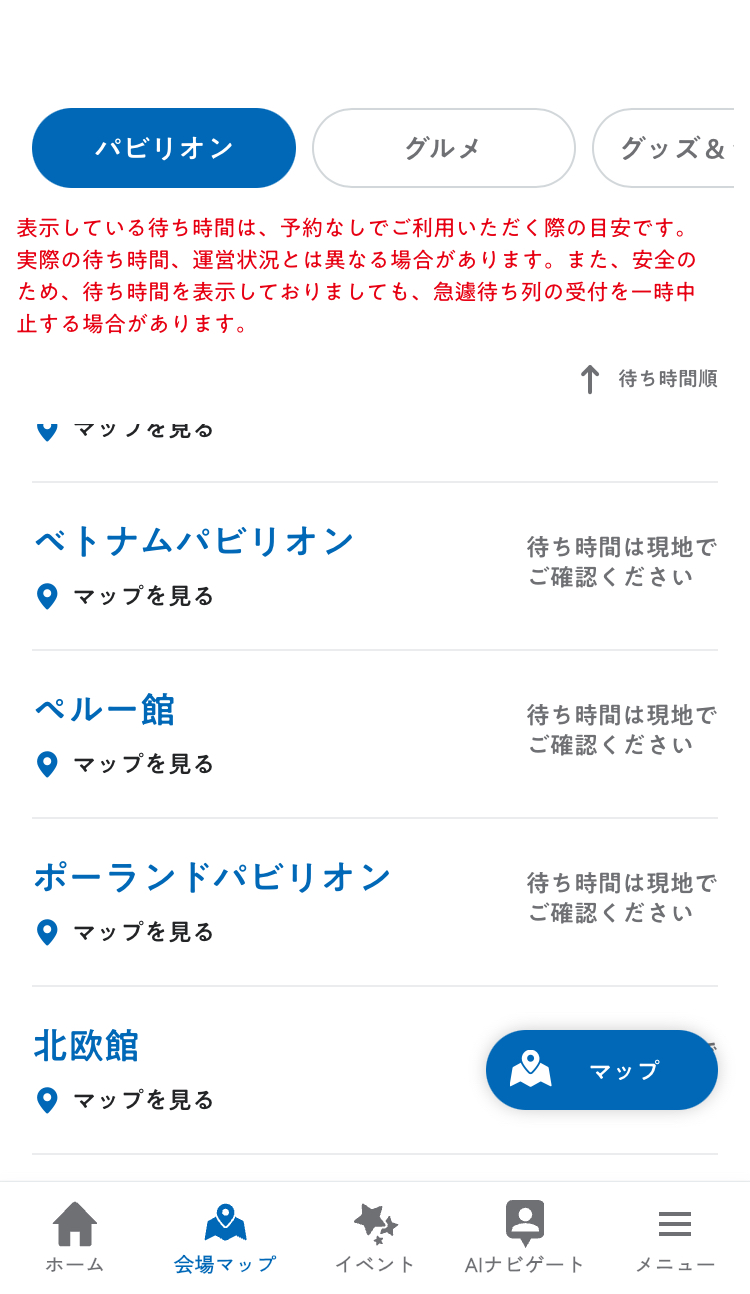Switch to the イベント tab

tap(375, 1238)
